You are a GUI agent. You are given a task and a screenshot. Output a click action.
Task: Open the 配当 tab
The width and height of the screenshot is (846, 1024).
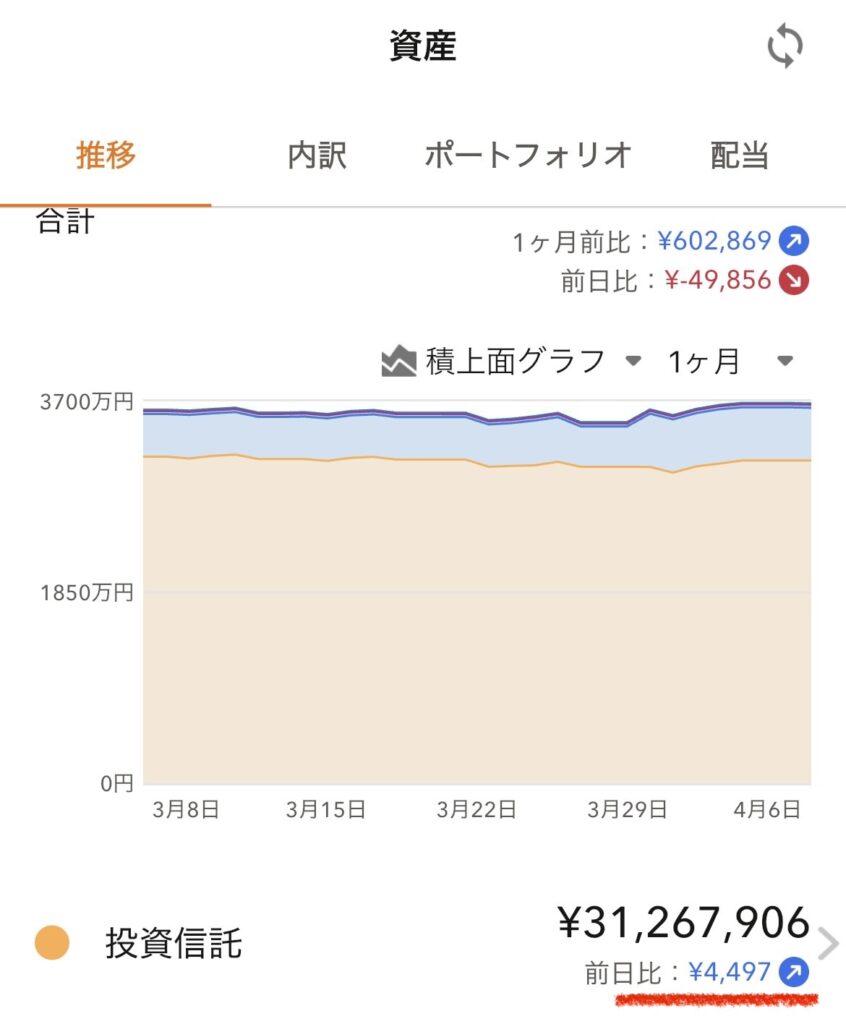coord(740,156)
